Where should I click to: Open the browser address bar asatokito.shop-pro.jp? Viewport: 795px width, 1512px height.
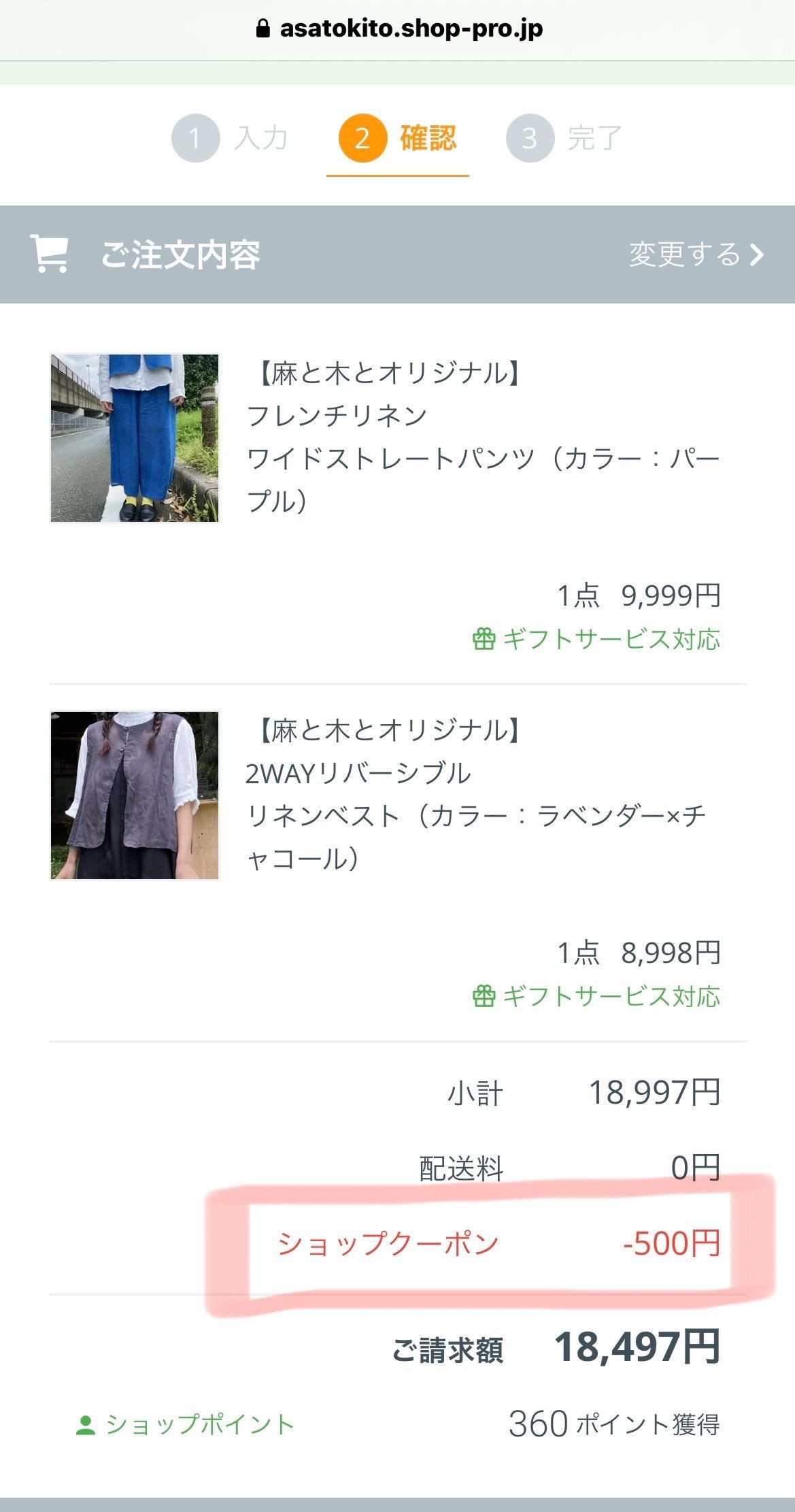[399, 29]
